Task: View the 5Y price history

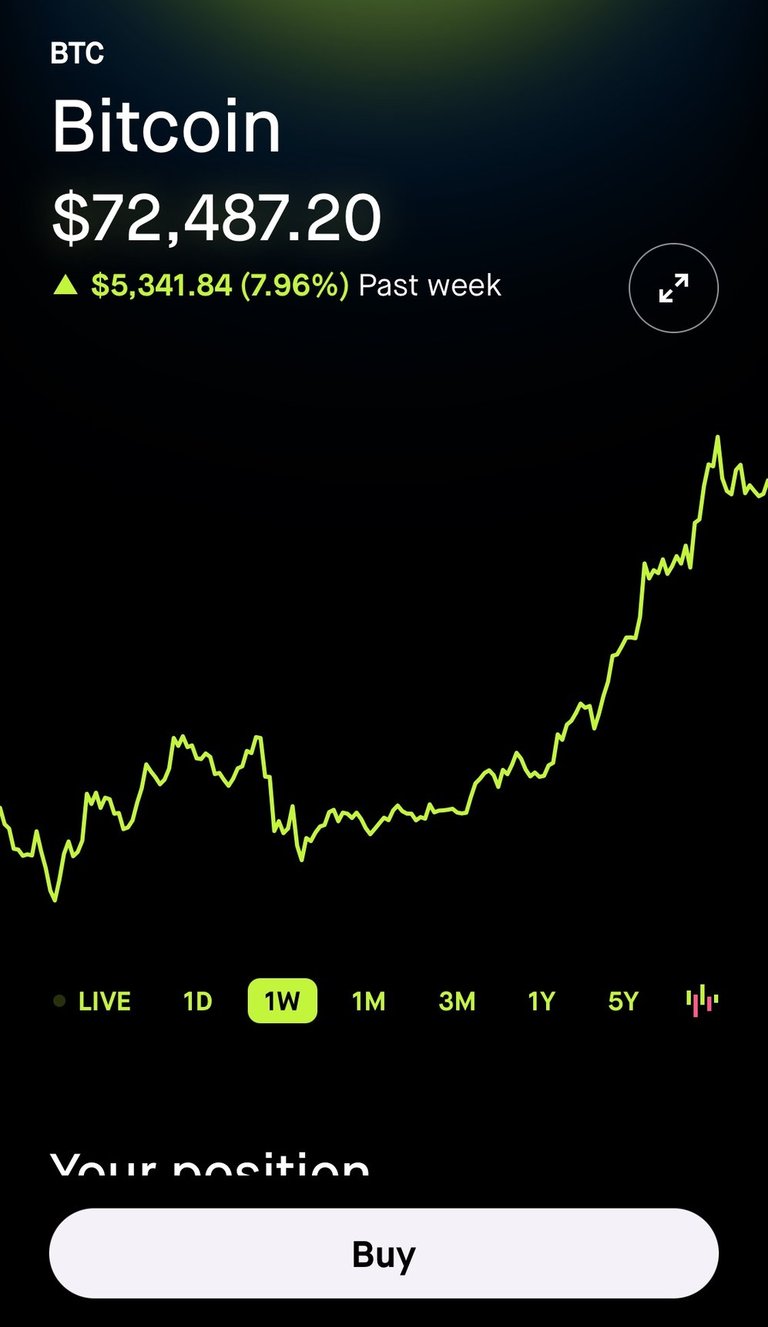Action: click(x=623, y=1001)
